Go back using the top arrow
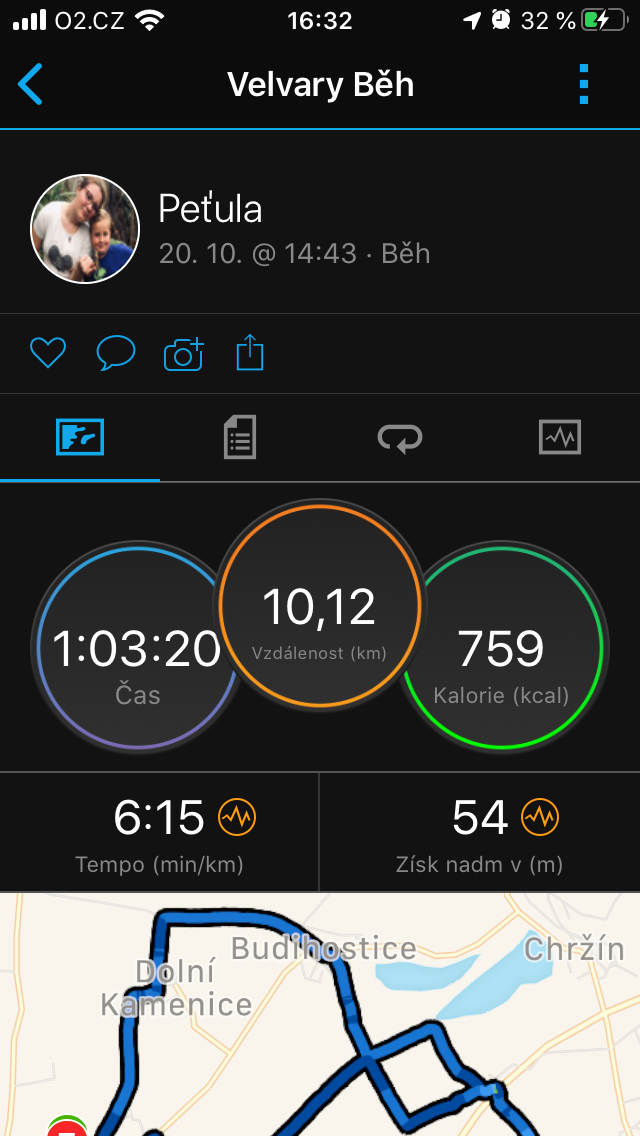 tap(30, 84)
